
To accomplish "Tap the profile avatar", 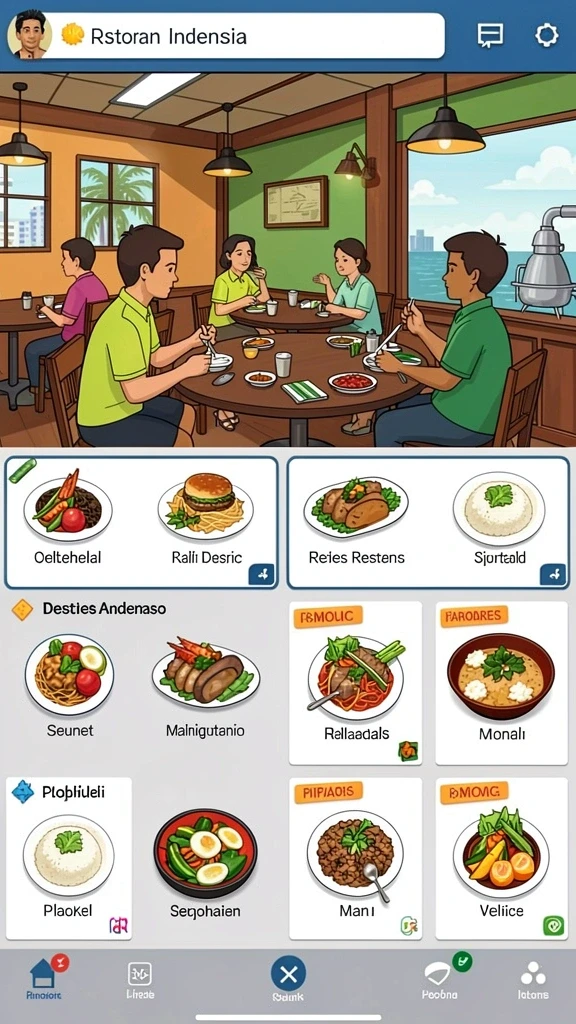I will tap(29, 33).
